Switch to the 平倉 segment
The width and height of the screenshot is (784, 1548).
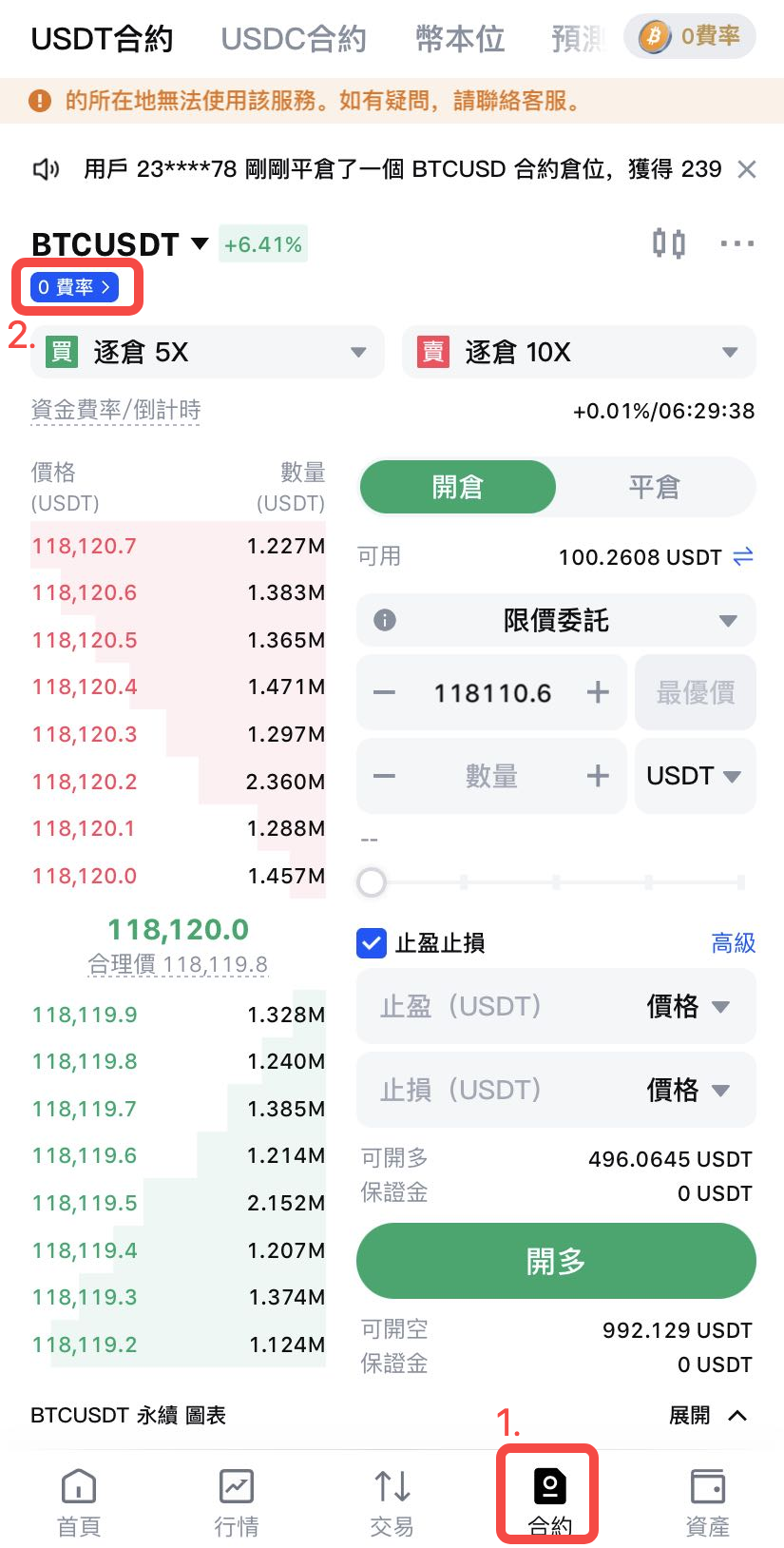pos(654,487)
